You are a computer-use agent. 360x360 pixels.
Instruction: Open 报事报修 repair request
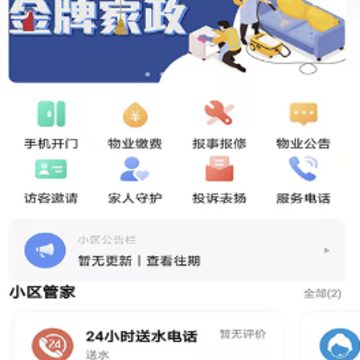tap(219, 125)
